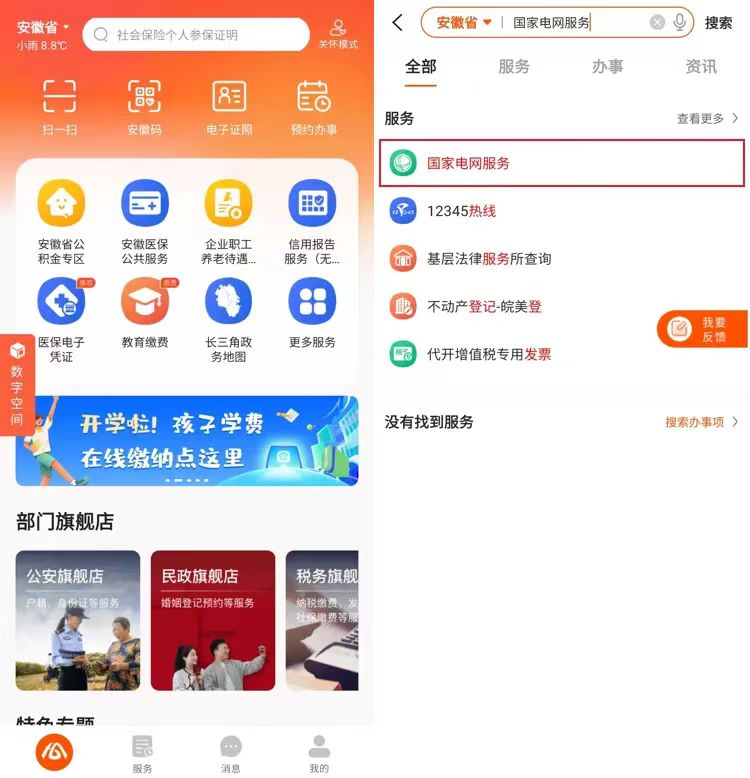Open the 公安旗舰店 card

78,620
